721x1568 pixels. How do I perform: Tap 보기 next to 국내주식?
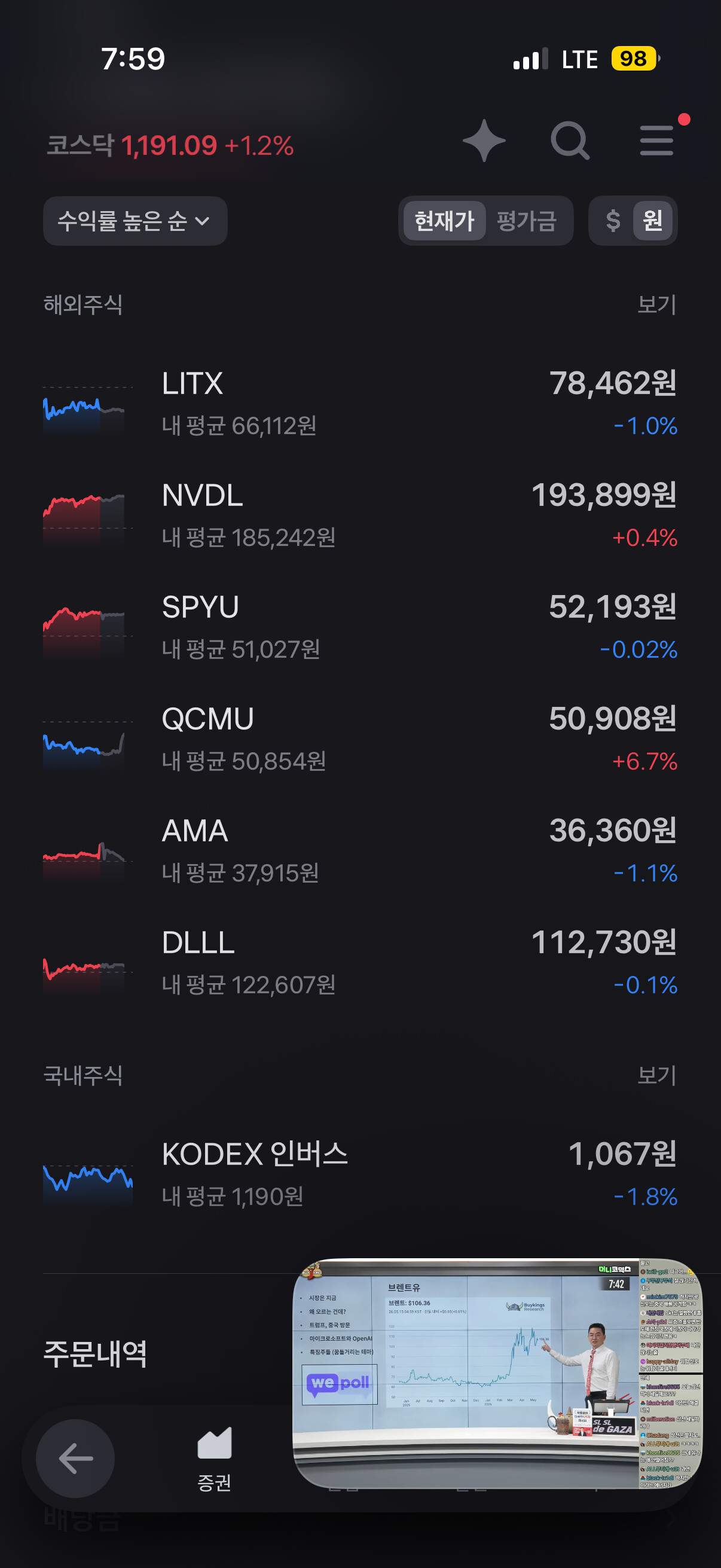(657, 1076)
